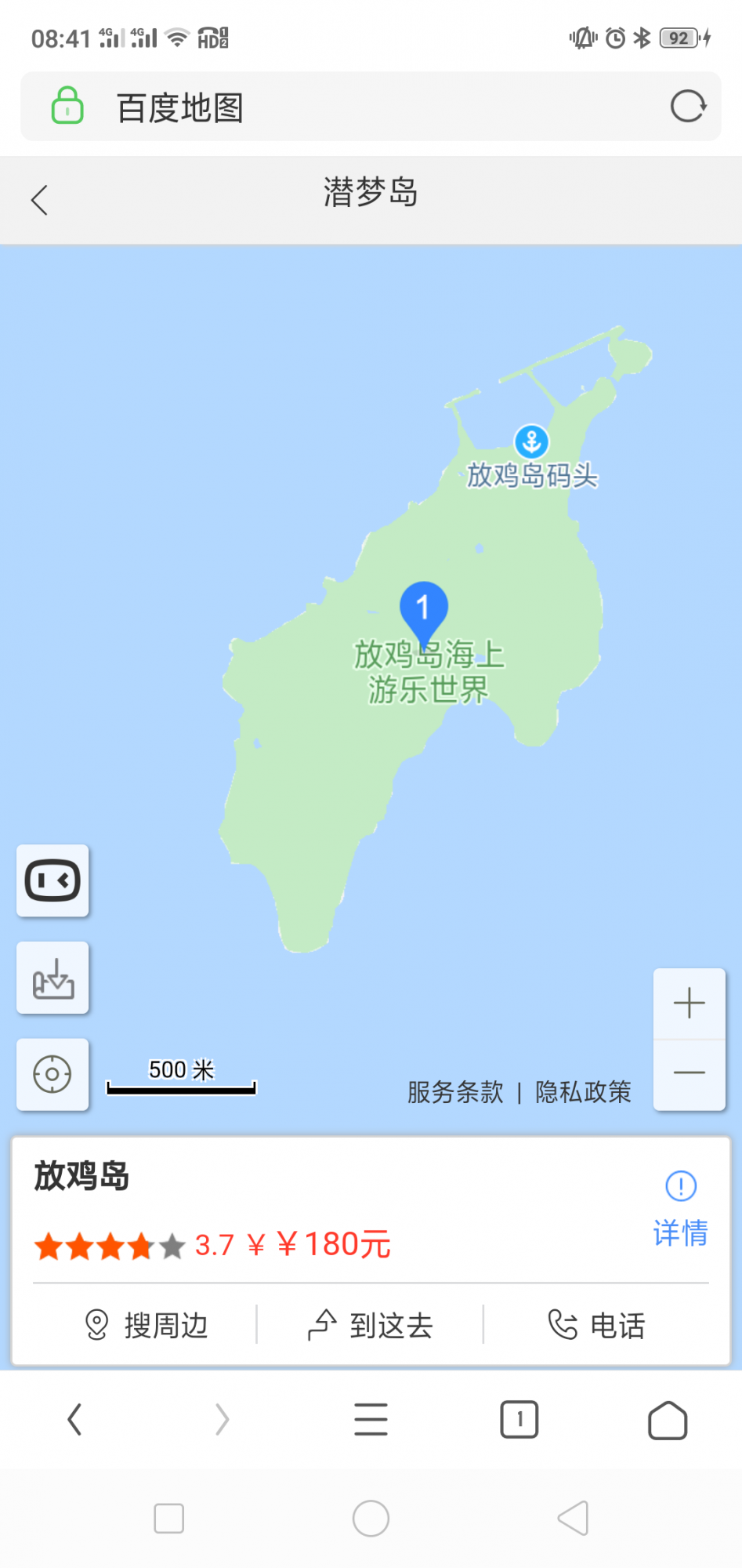Search nearby with 搜周边
The height and width of the screenshot is (1568, 742).
click(146, 1326)
